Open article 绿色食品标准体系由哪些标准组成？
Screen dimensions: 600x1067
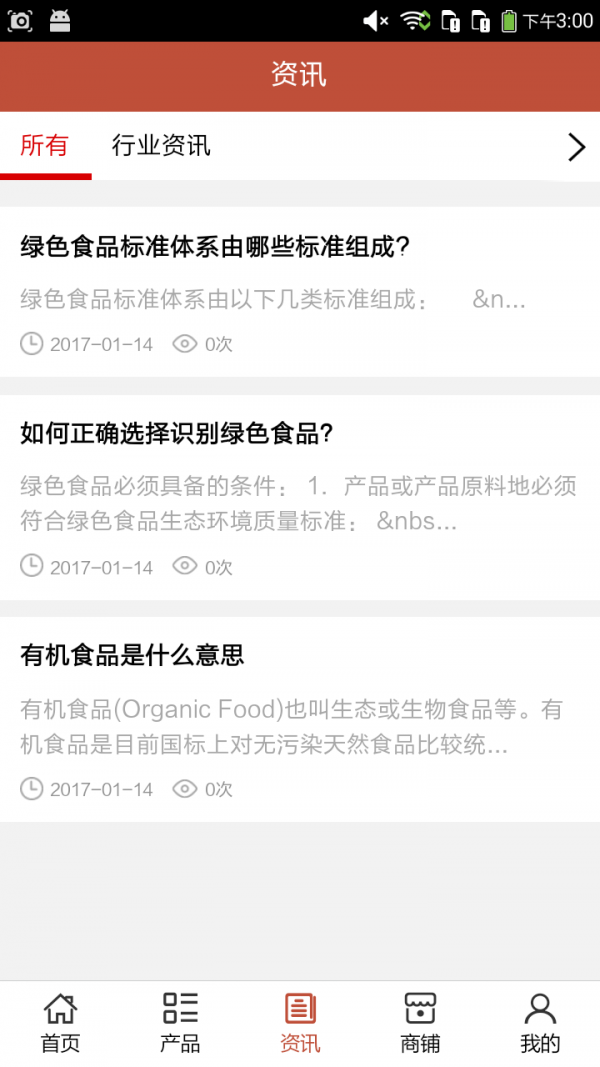[215, 247]
